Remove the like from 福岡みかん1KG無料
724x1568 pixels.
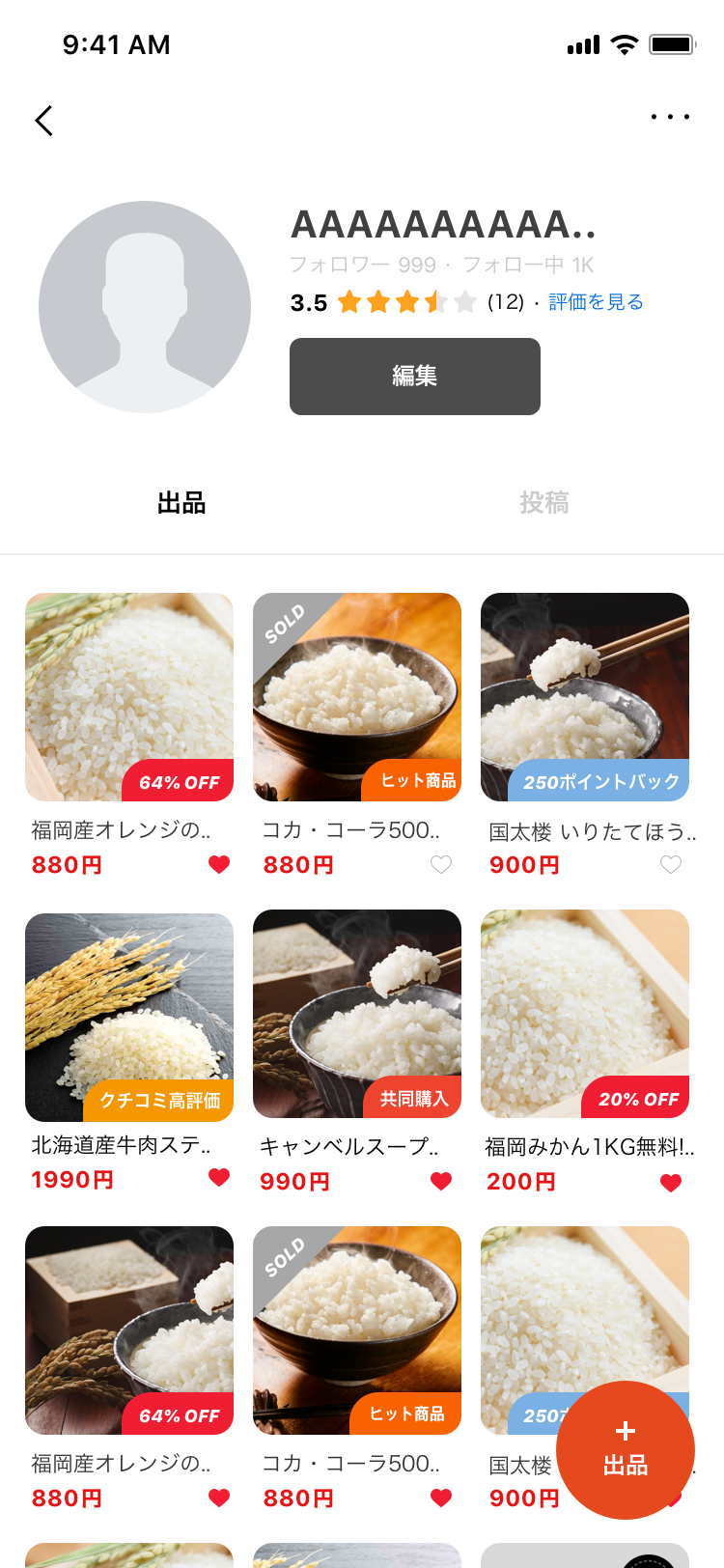pyautogui.click(x=671, y=1183)
